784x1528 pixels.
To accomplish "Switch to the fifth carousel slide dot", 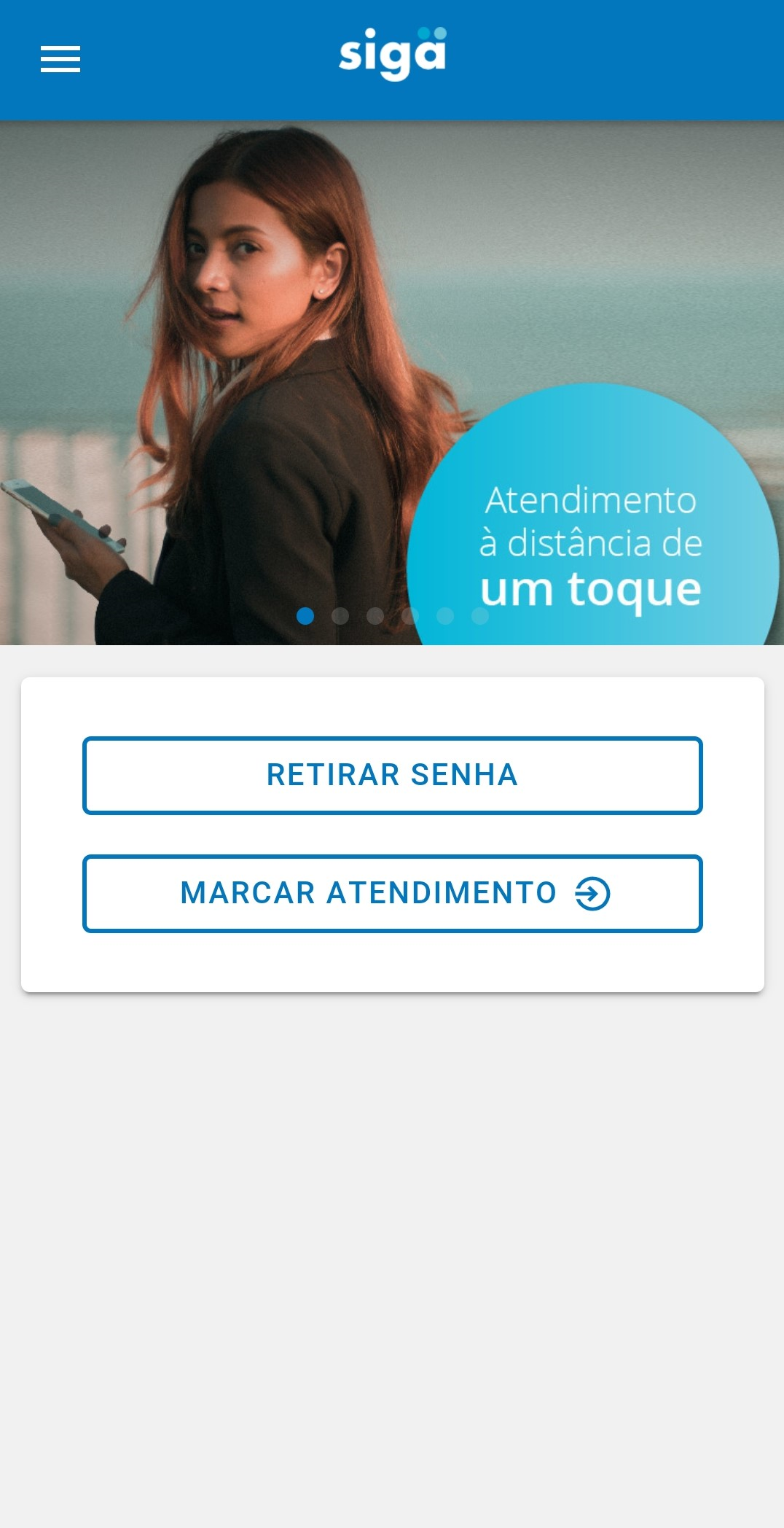I will (x=444, y=616).
